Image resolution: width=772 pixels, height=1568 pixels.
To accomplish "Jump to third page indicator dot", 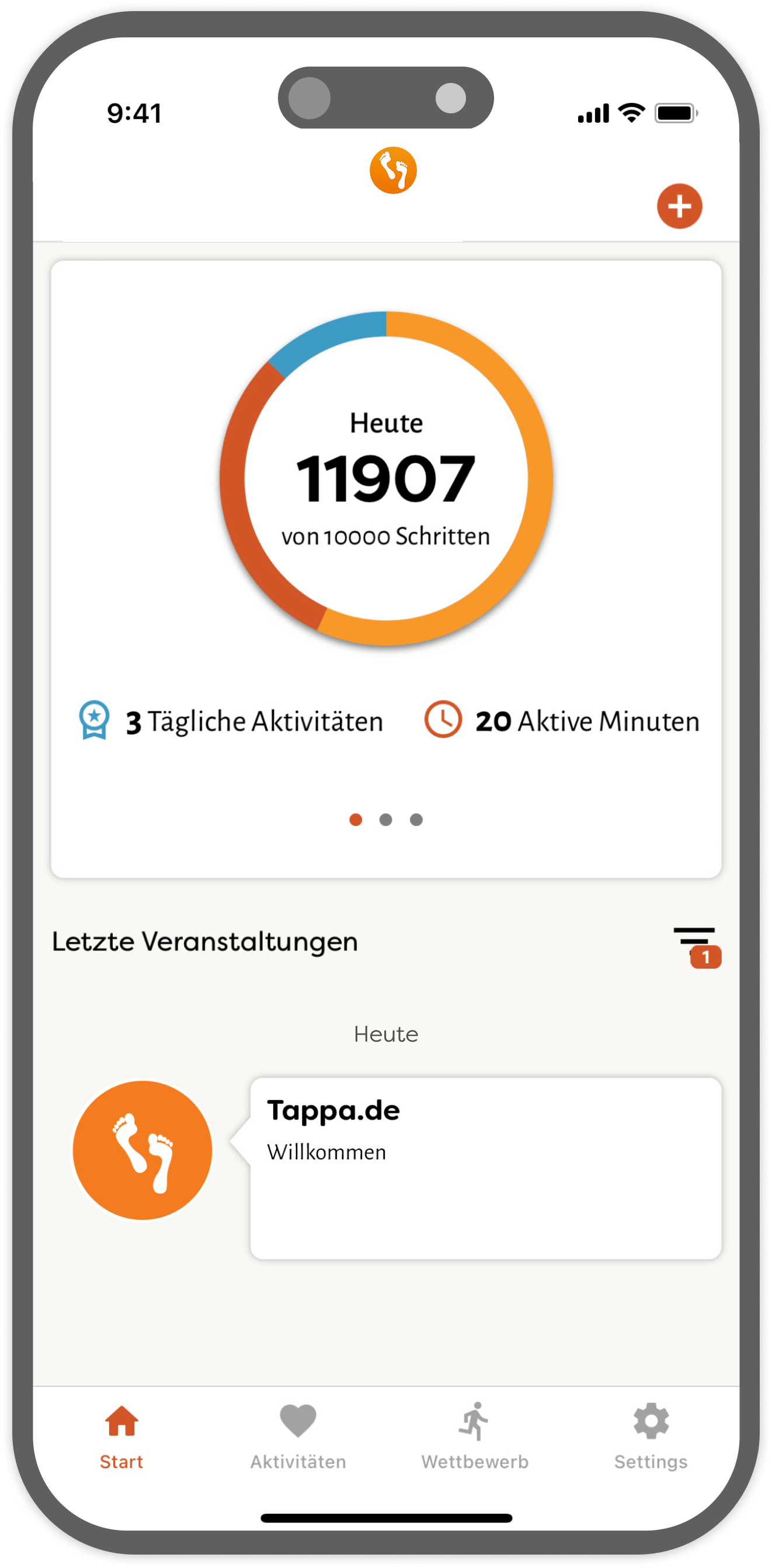I will 416,820.
